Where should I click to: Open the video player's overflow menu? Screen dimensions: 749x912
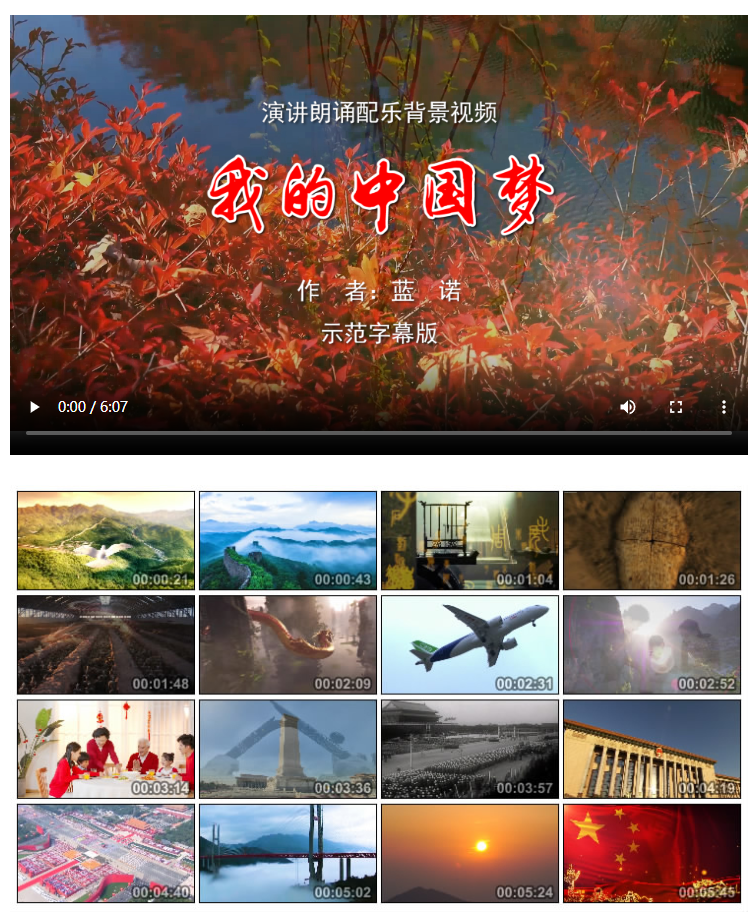724,407
